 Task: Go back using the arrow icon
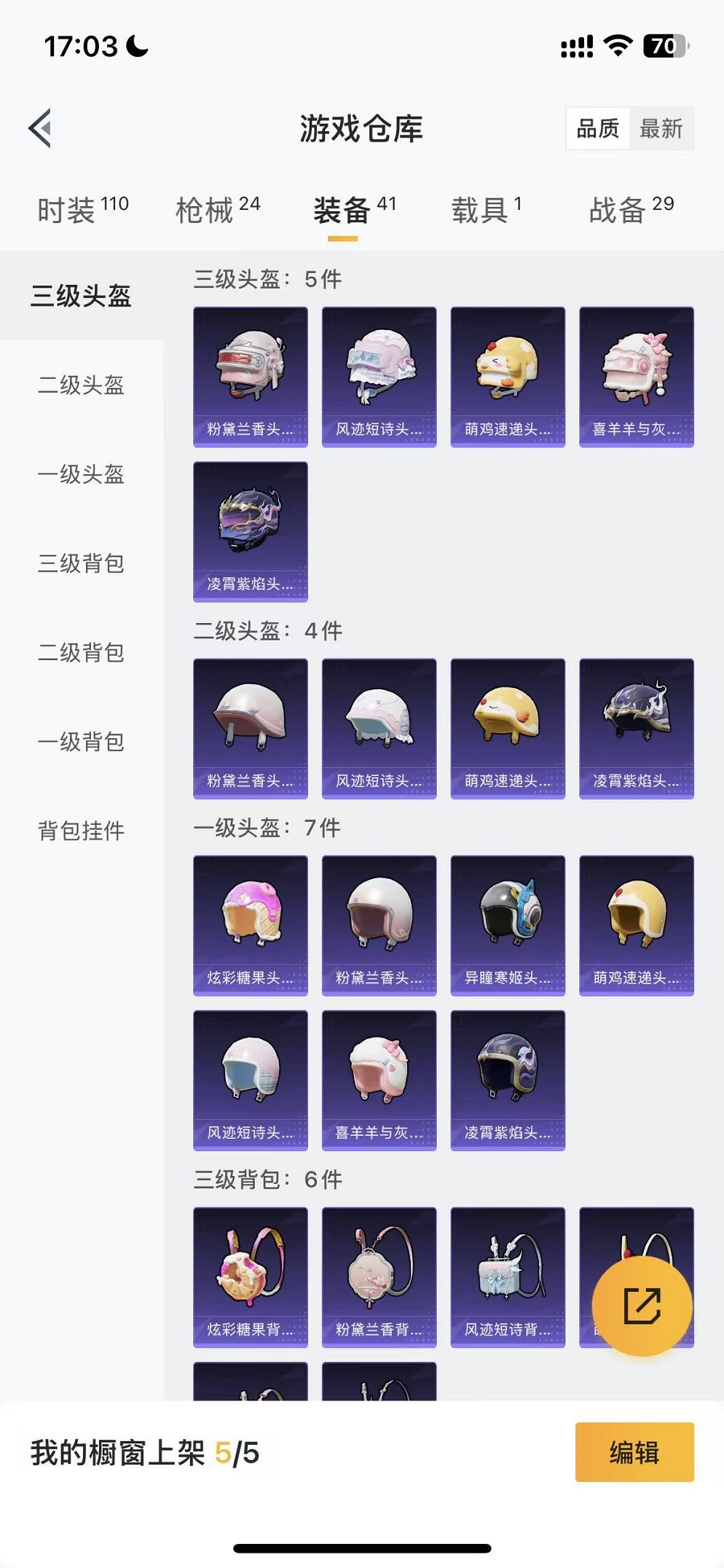[41, 128]
